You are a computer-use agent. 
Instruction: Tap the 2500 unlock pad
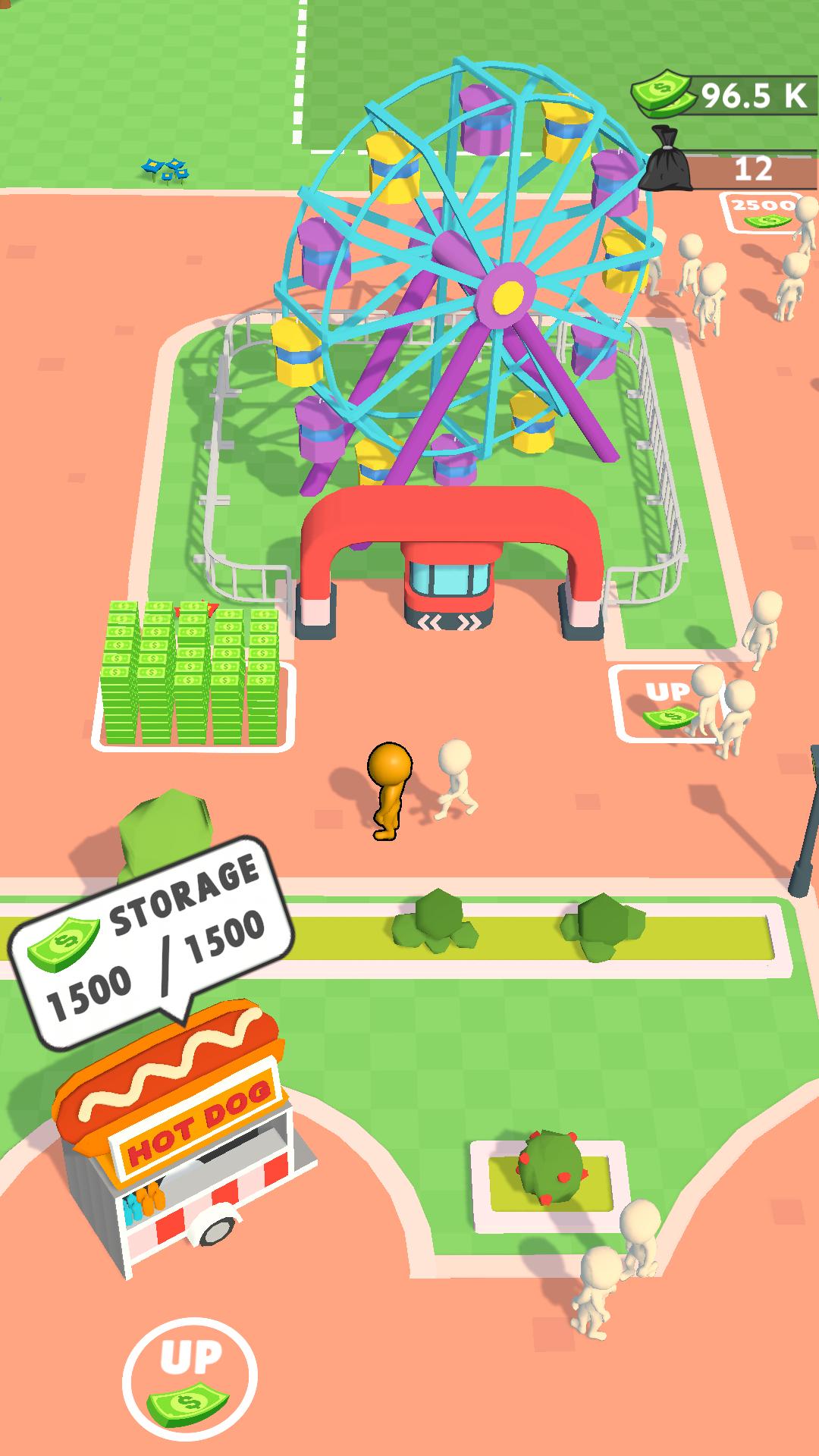[764, 212]
